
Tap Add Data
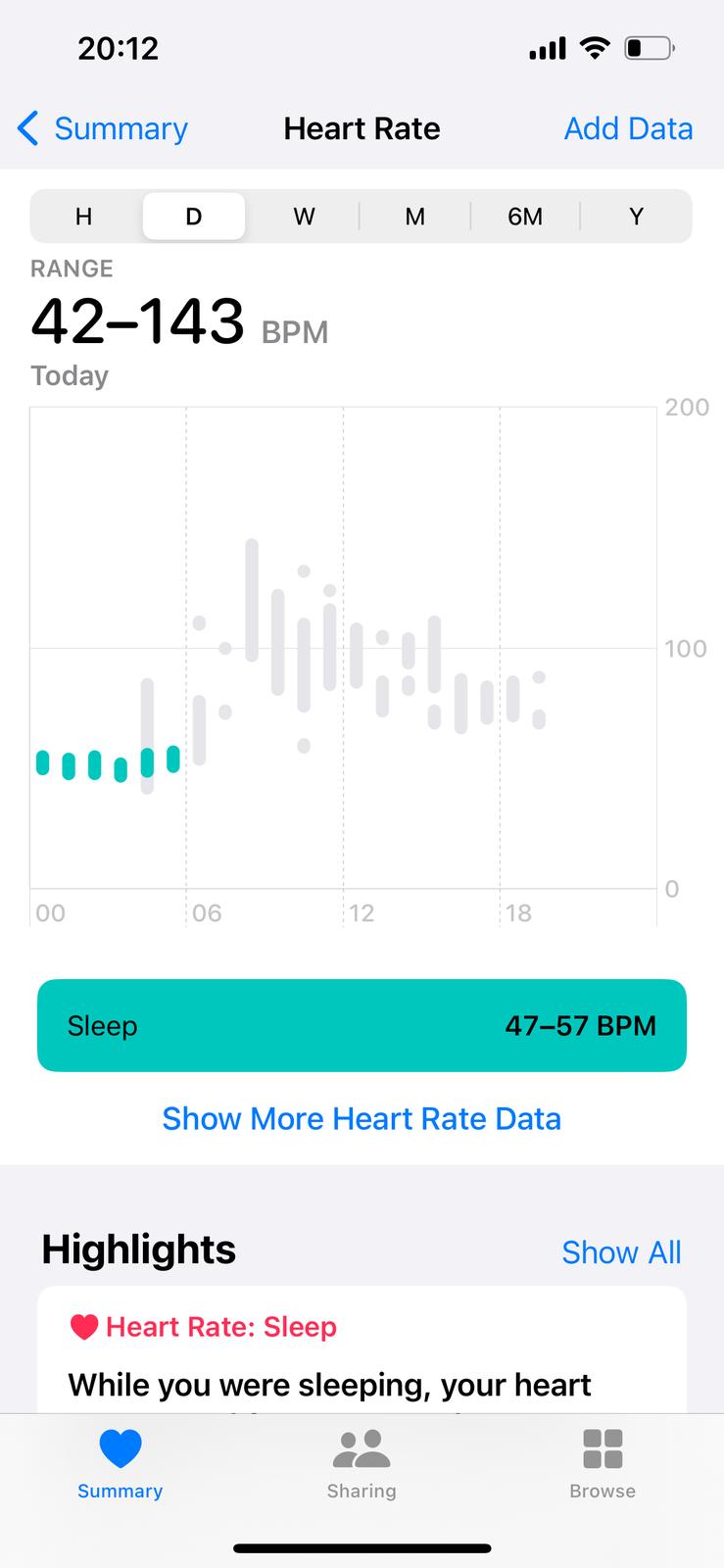628,128
